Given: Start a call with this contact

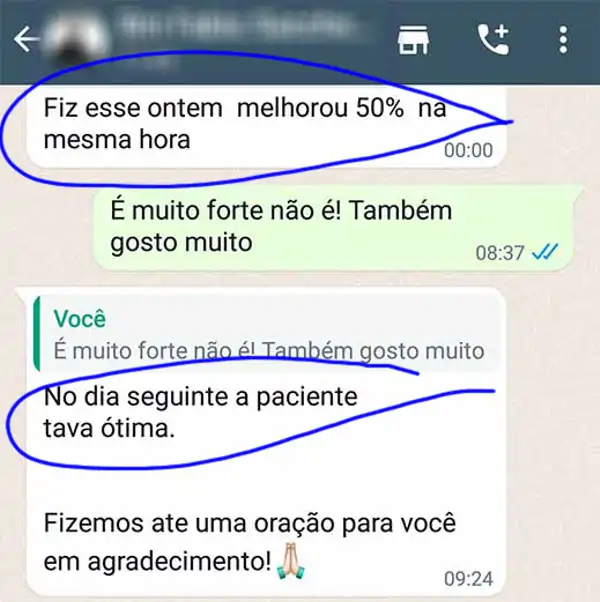Looking at the screenshot, I should [492, 40].
